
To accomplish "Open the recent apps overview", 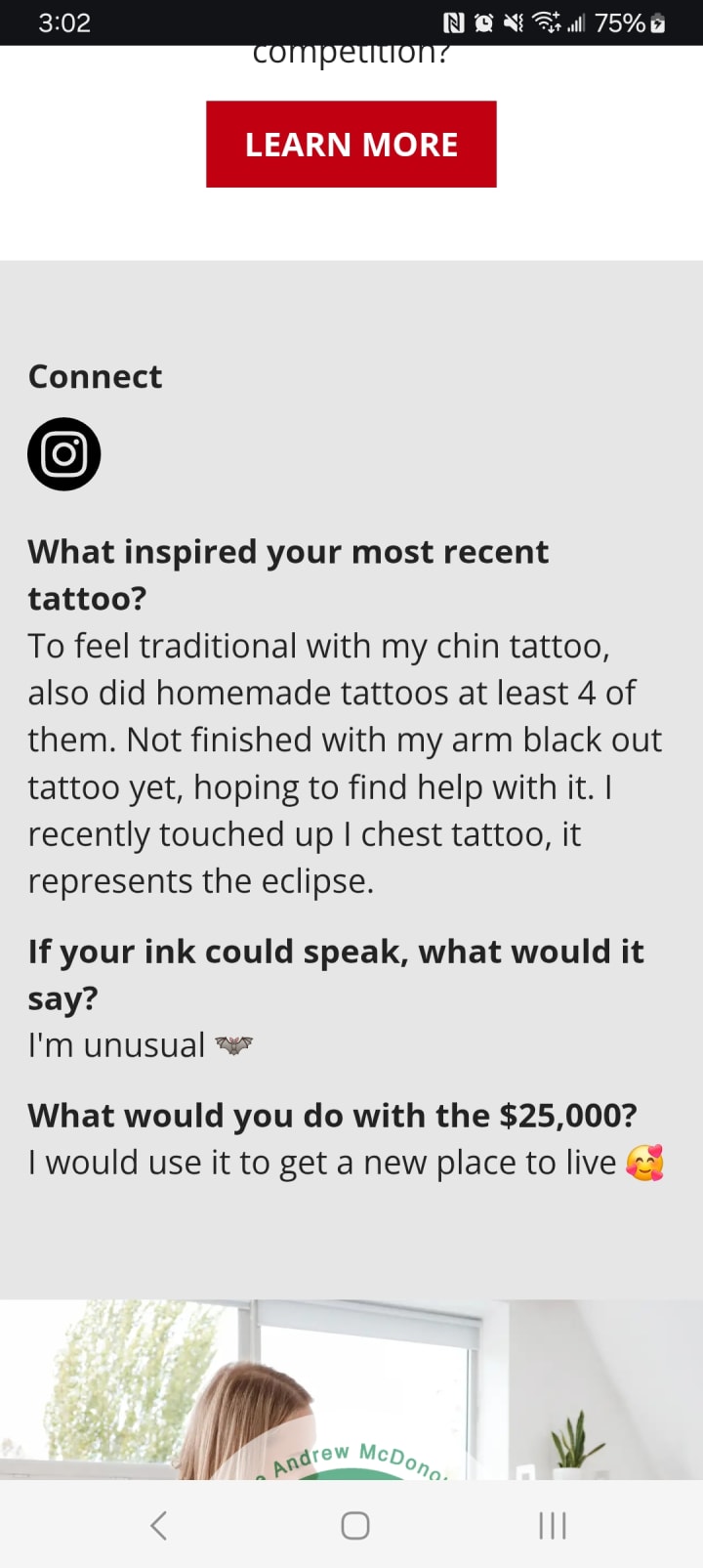I will (x=552, y=1525).
